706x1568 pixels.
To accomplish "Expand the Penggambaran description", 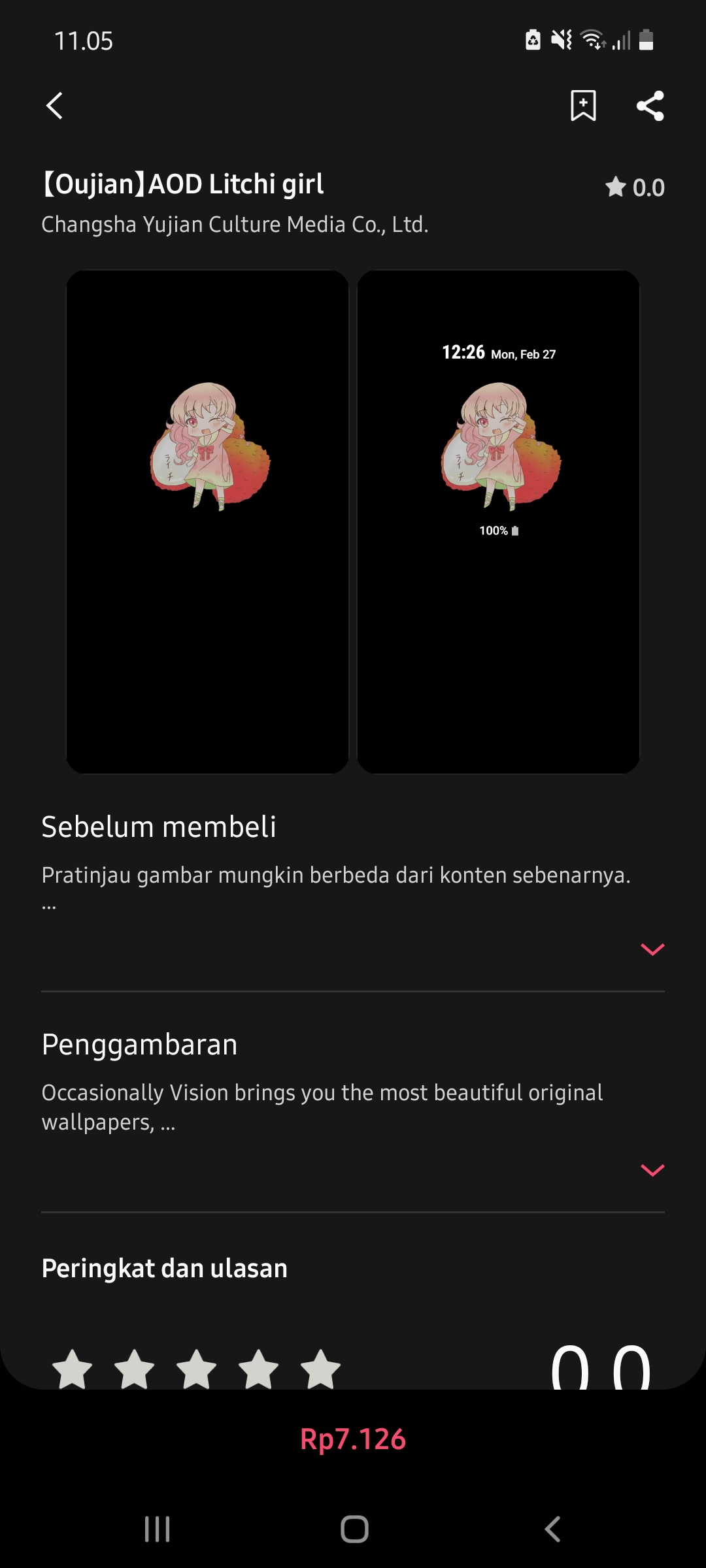I will click(652, 1170).
